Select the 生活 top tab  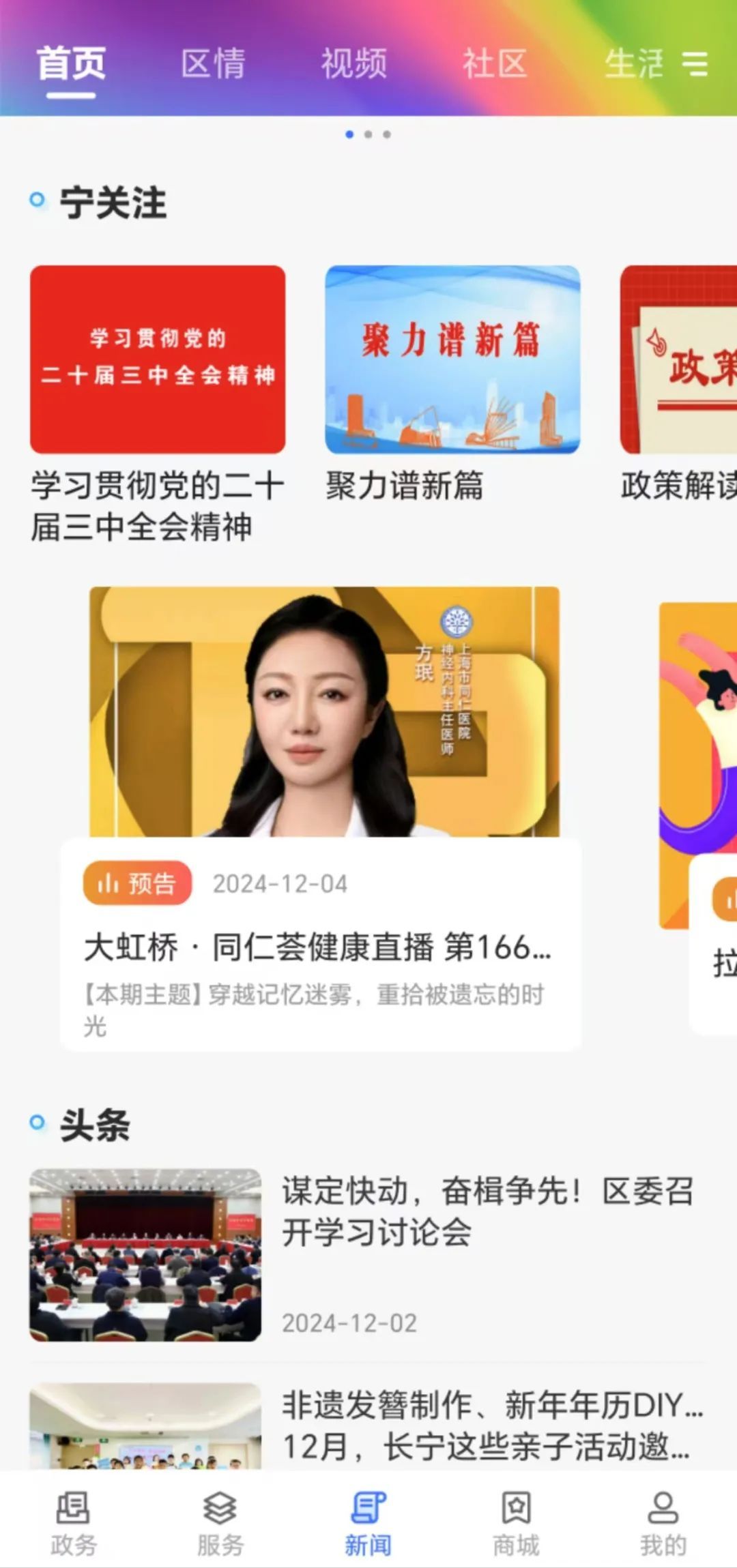(x=633, y=63)
